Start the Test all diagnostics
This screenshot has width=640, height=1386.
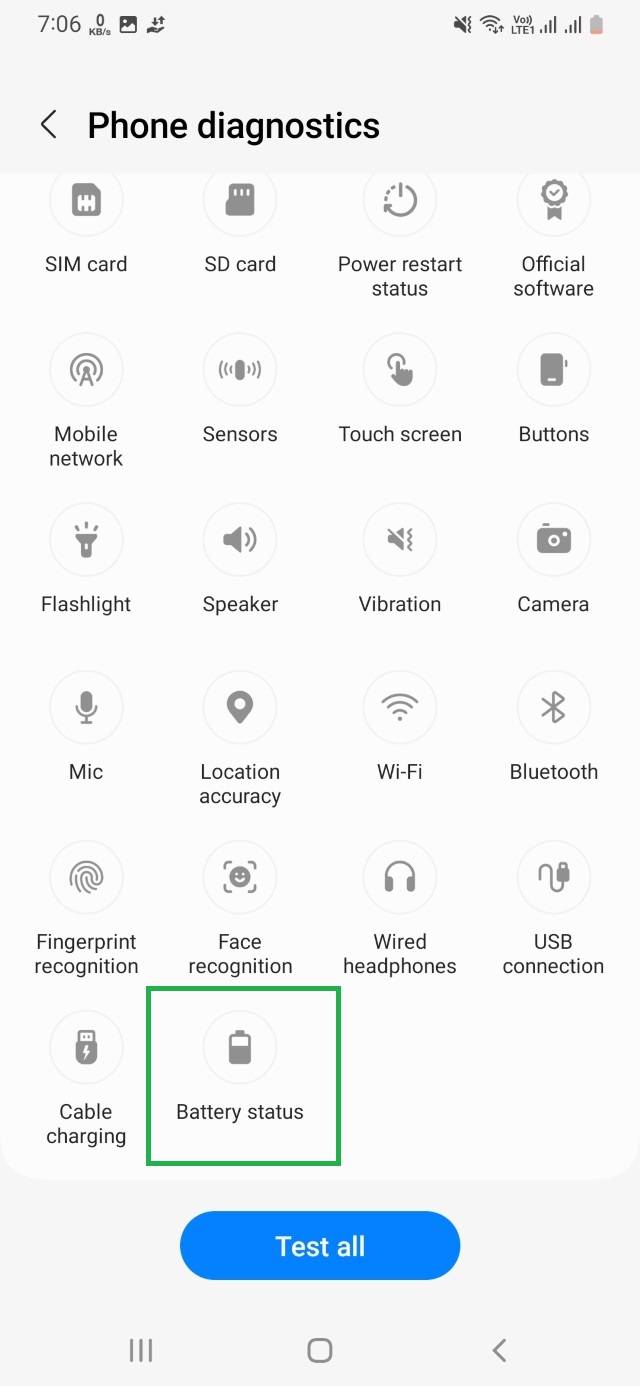click(x=320, y=1246)
